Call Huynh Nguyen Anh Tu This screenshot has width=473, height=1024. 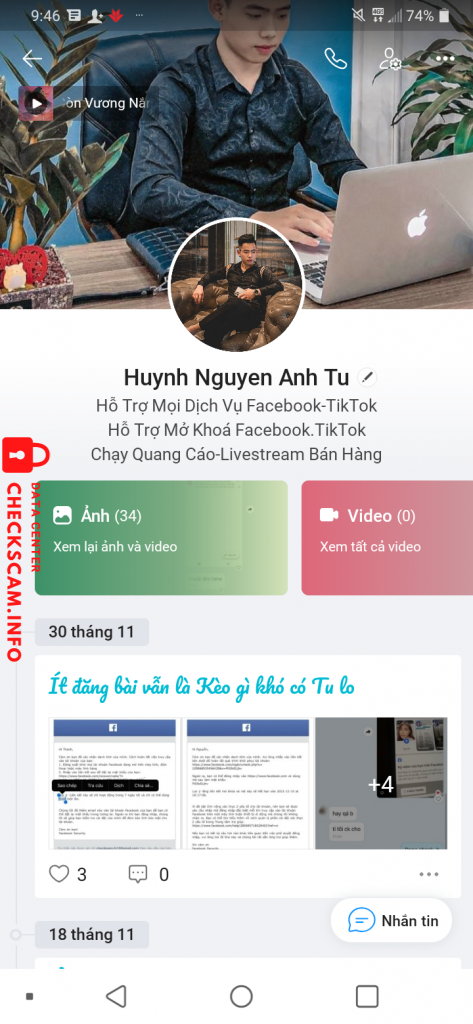[335, 59]
